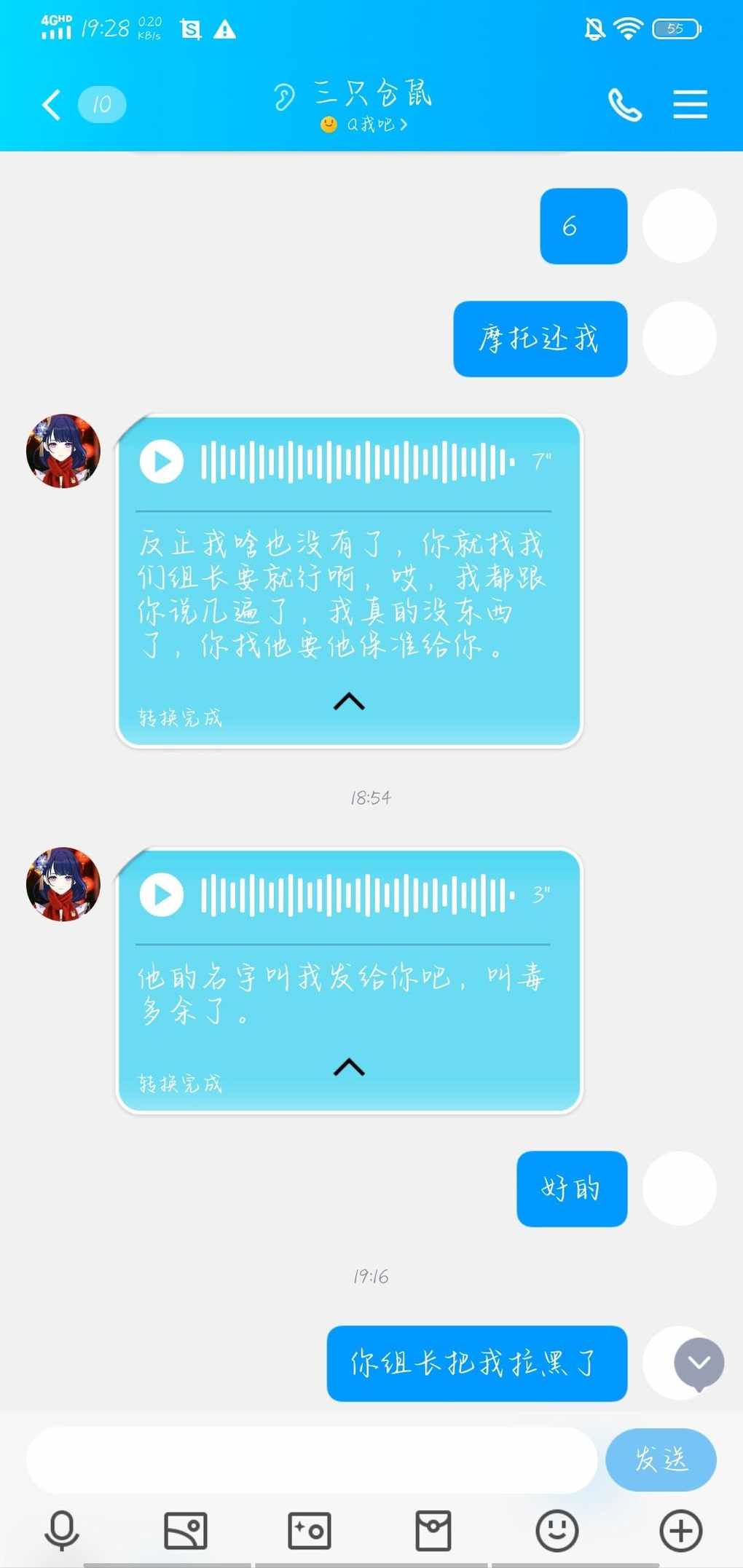The width and height of the screenshot is (743, 1568).
Task: Play the 3-second voice message
Action: [x=162, y=894]
